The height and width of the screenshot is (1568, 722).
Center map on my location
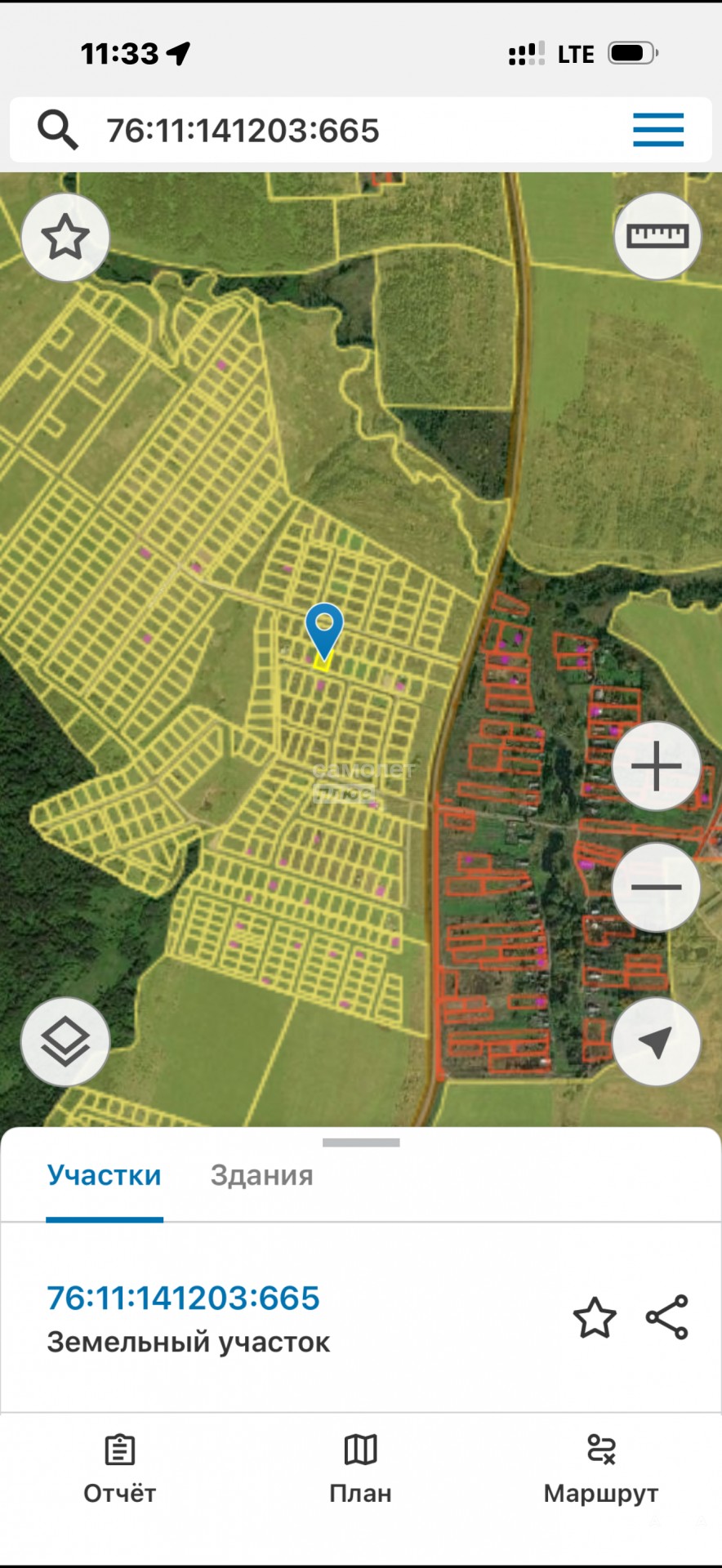pos(656,1041)
